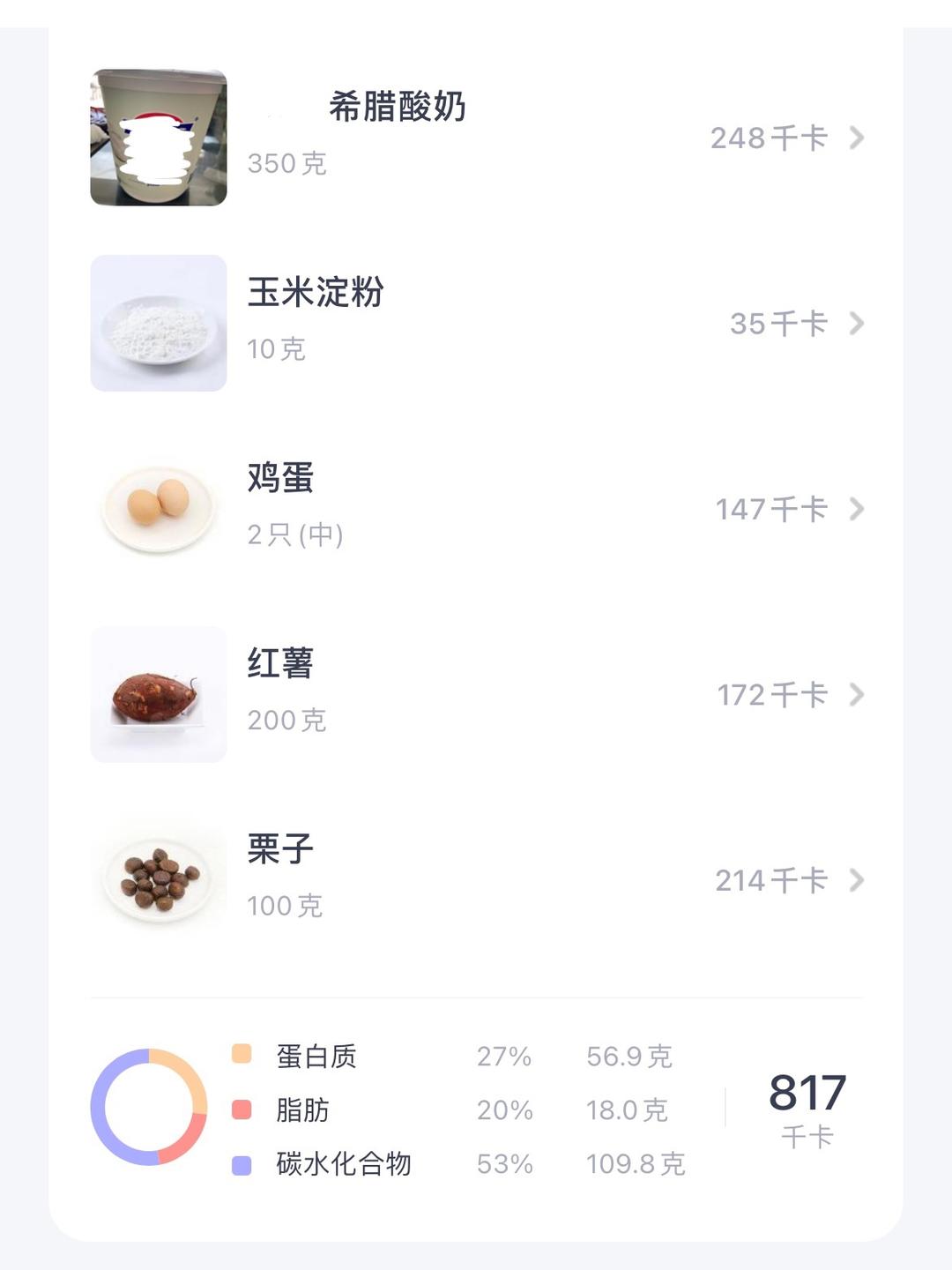Select the 碳水化合物 carbohydrate row

click(x=344, y=1164)
